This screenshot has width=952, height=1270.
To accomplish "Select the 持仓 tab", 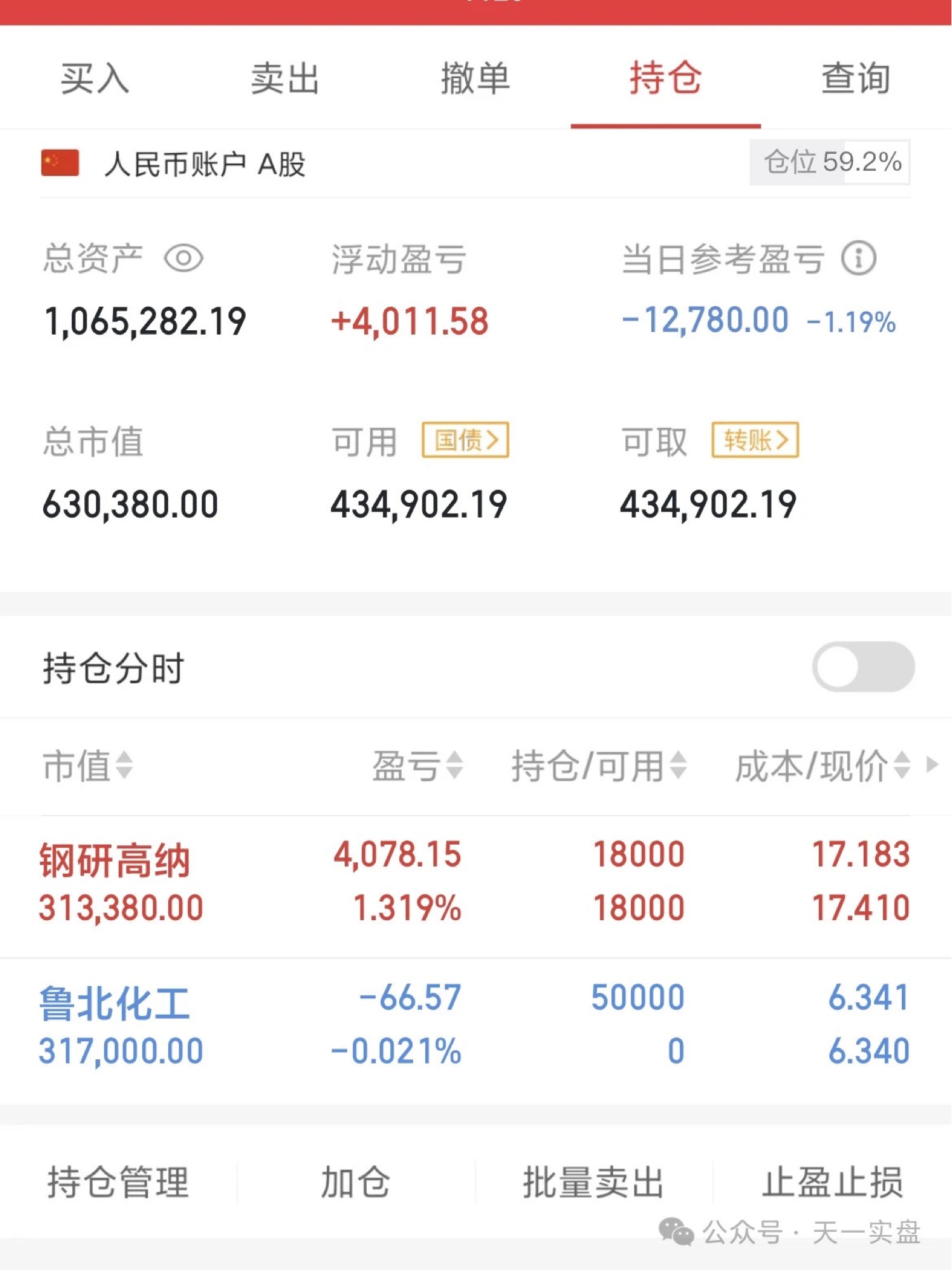I will [666, 78].
